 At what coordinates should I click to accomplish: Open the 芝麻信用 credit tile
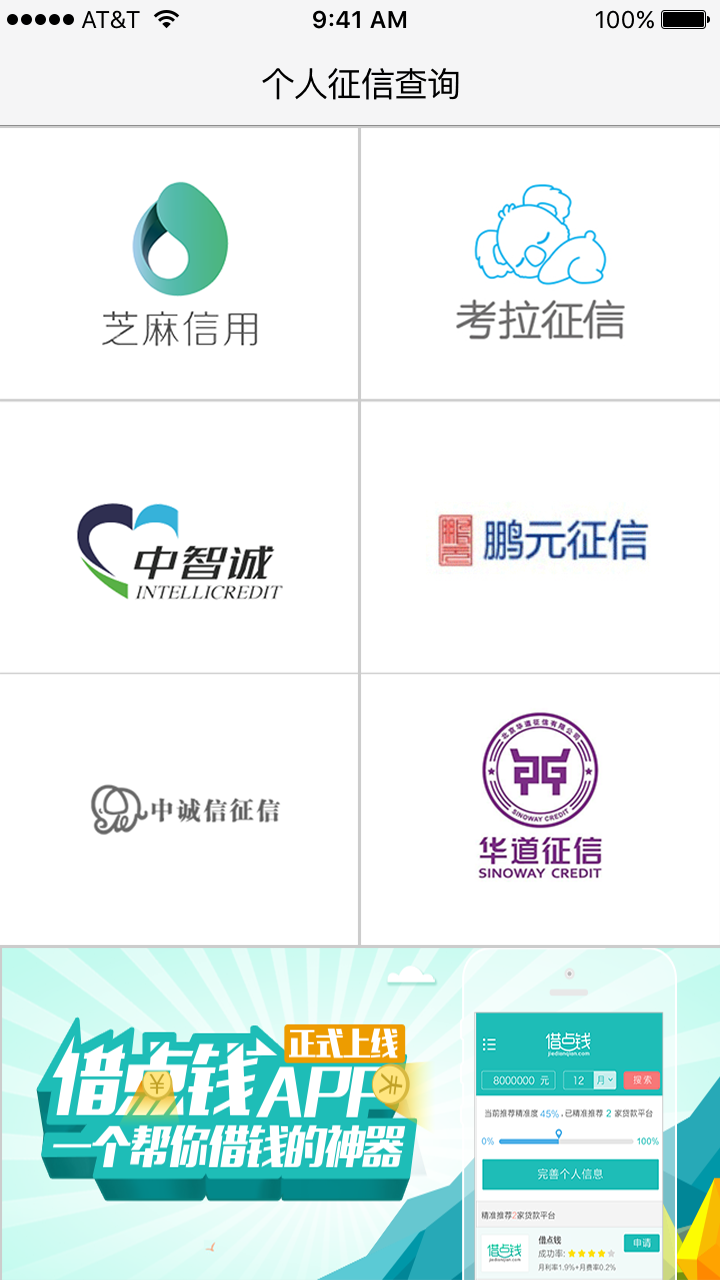[x=180, y=265]
